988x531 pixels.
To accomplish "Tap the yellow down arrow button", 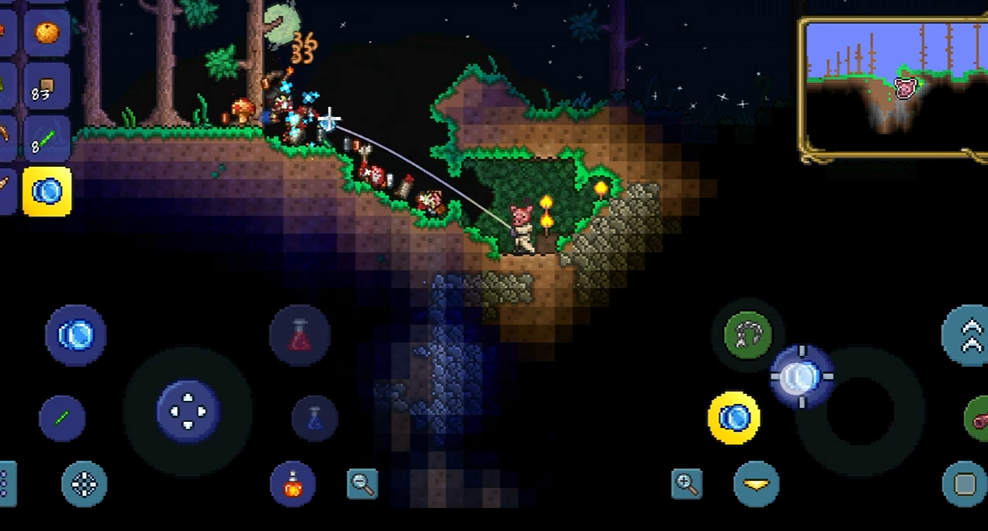I will pos(756,484).
